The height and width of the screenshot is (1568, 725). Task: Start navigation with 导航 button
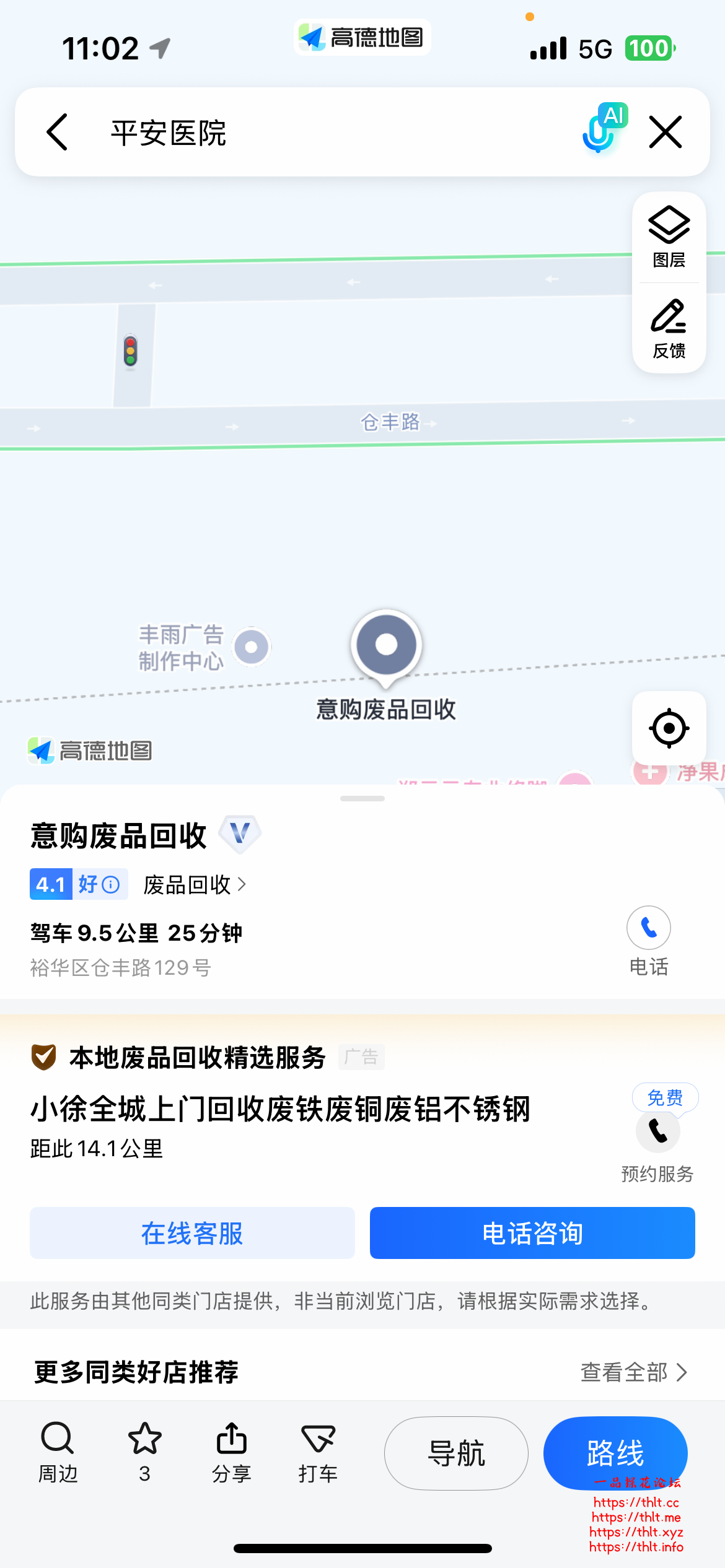click(456, 1453)
